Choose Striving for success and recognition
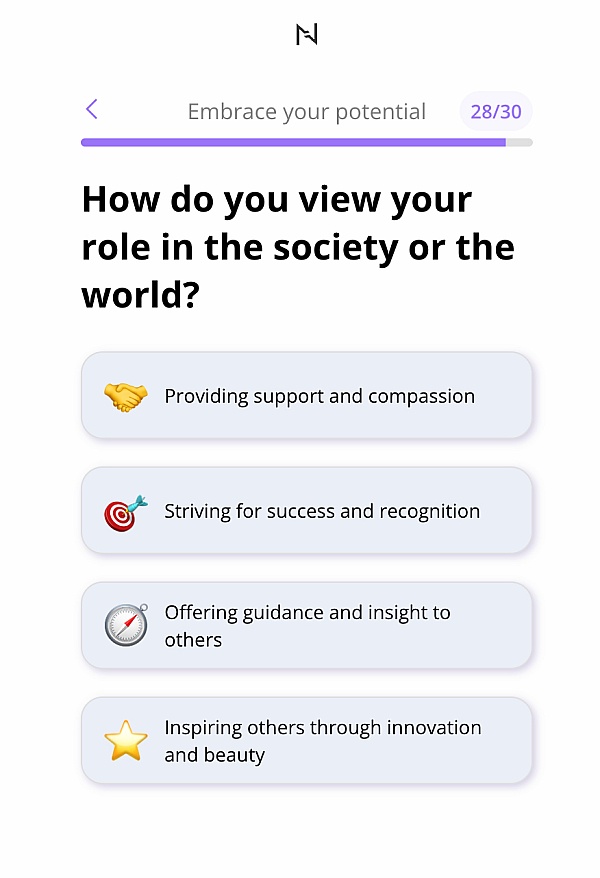The image size is (600, 878). tap(306, 511)
